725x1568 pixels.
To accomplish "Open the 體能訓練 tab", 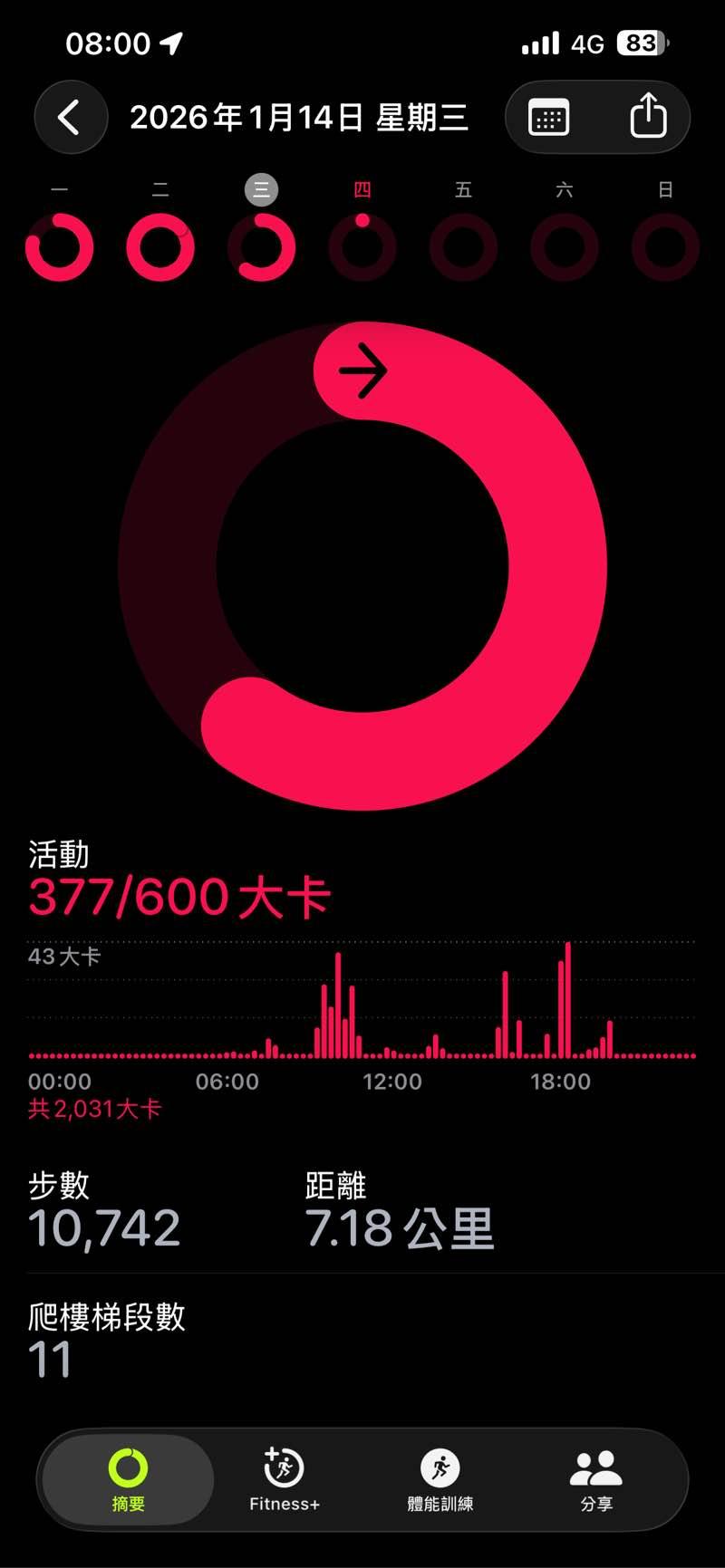I will 440,1479.
